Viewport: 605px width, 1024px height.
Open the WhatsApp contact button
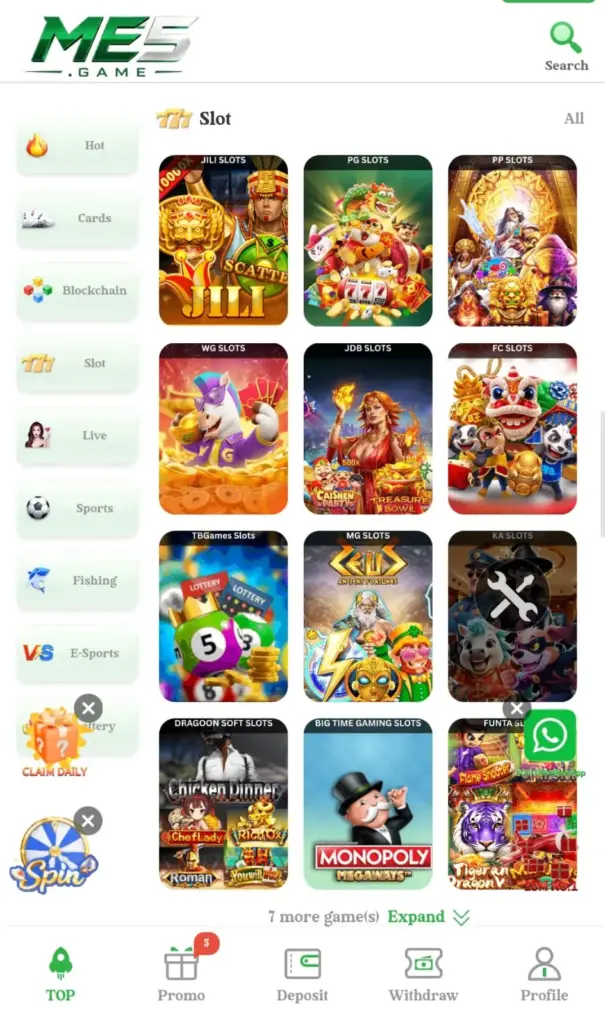[550, 735]
